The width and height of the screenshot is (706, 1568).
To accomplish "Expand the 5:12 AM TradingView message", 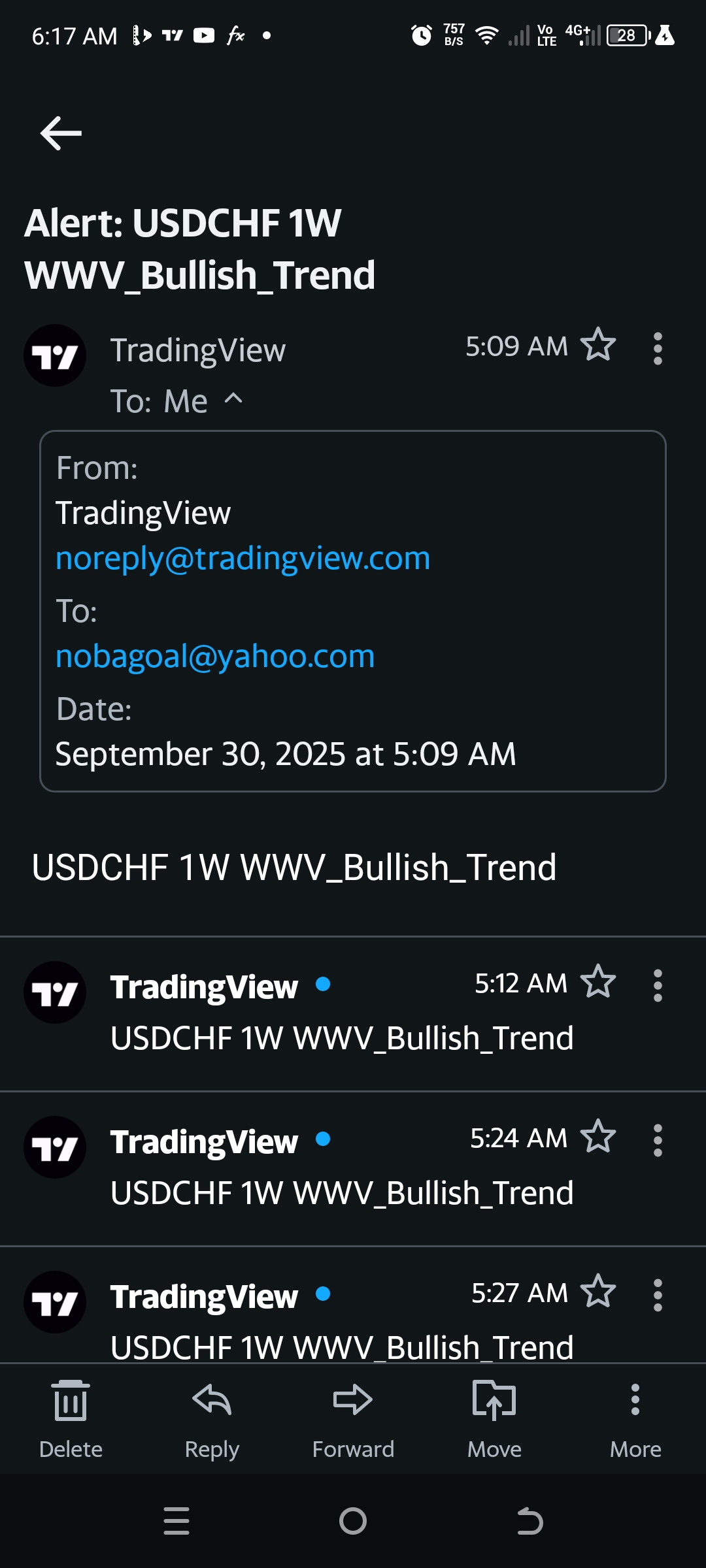I will coord(340,1037).
